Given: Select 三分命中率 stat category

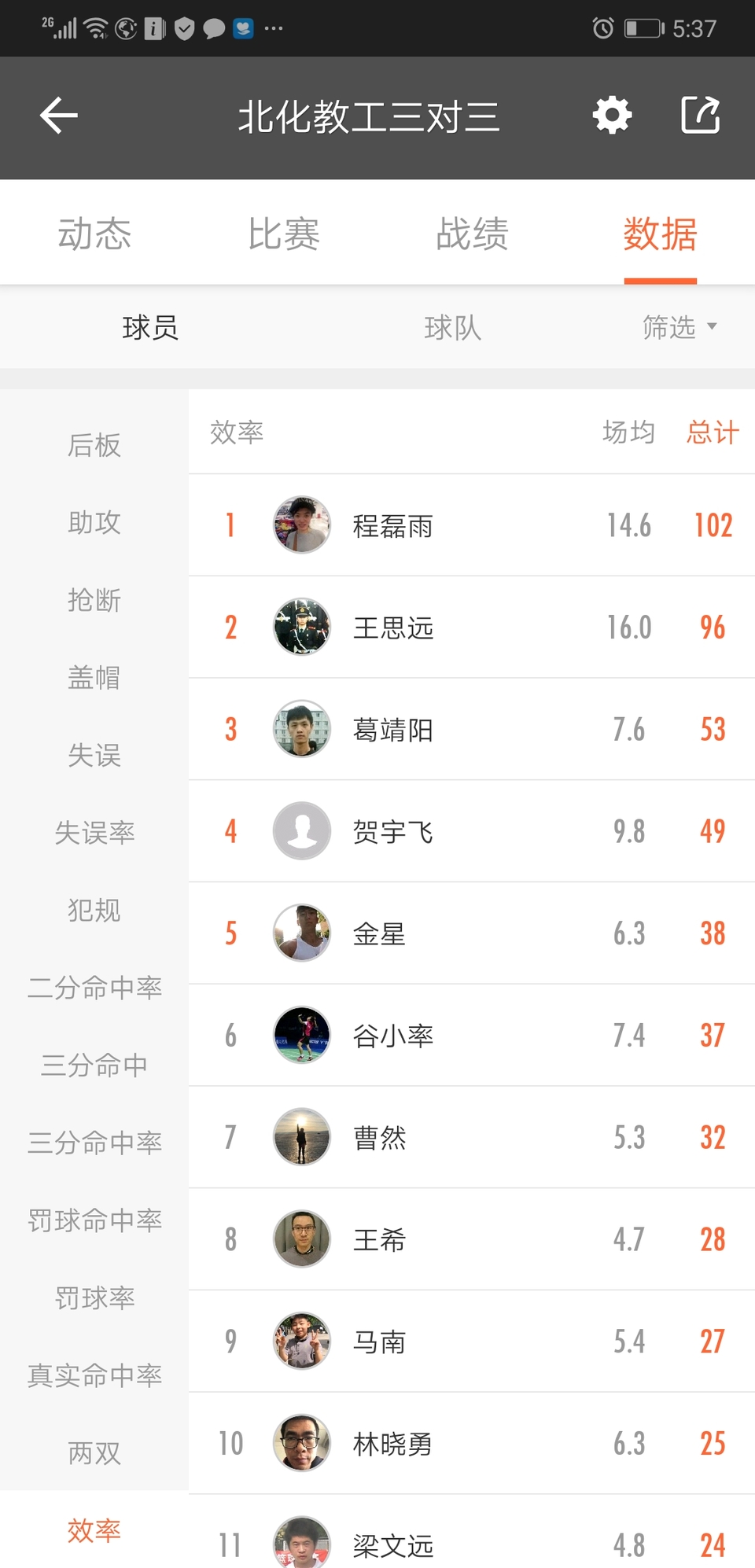Looking at the screenshot, I should 94,1142.
